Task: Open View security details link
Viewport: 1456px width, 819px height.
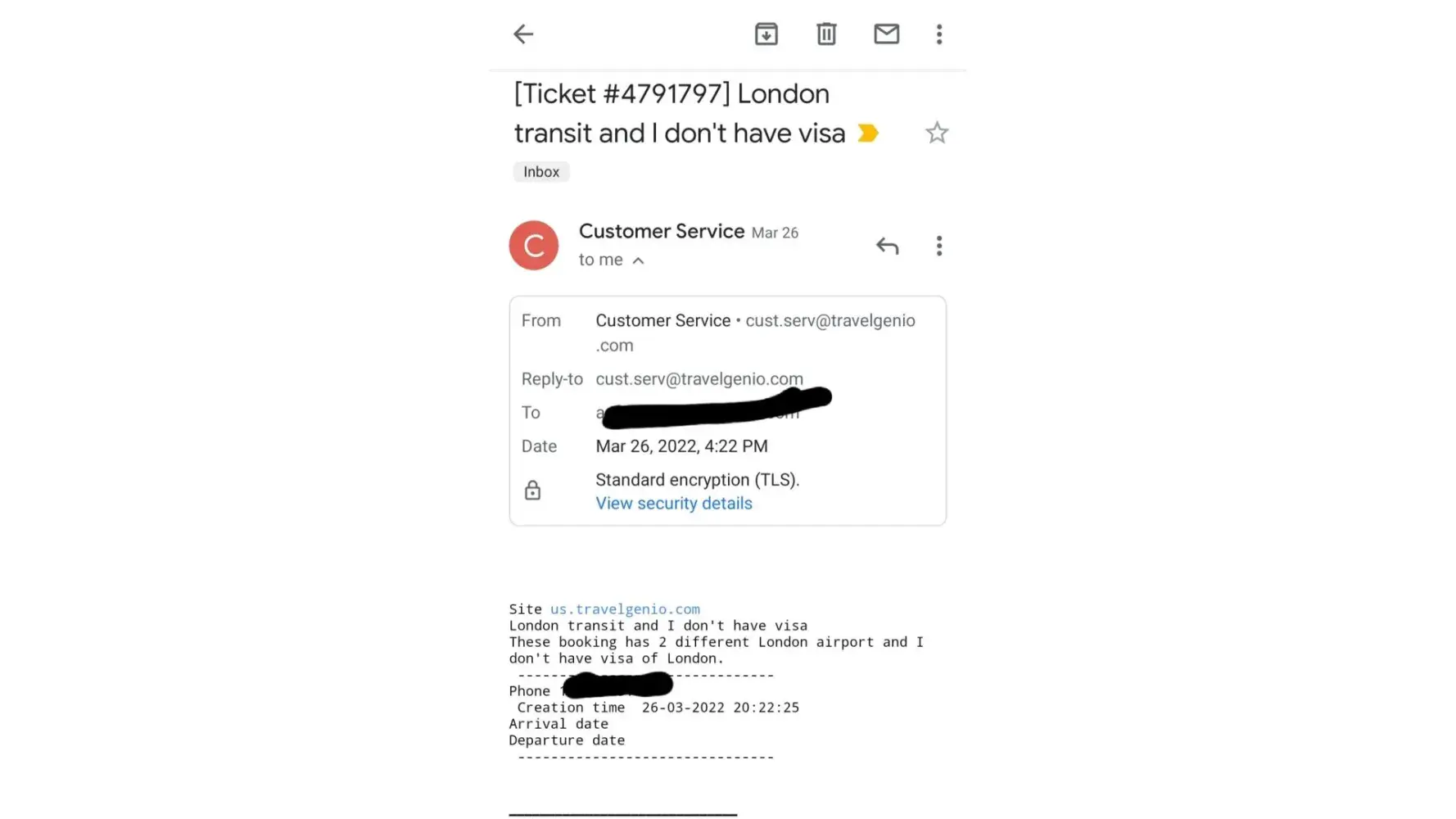Action: coord(673,504)
